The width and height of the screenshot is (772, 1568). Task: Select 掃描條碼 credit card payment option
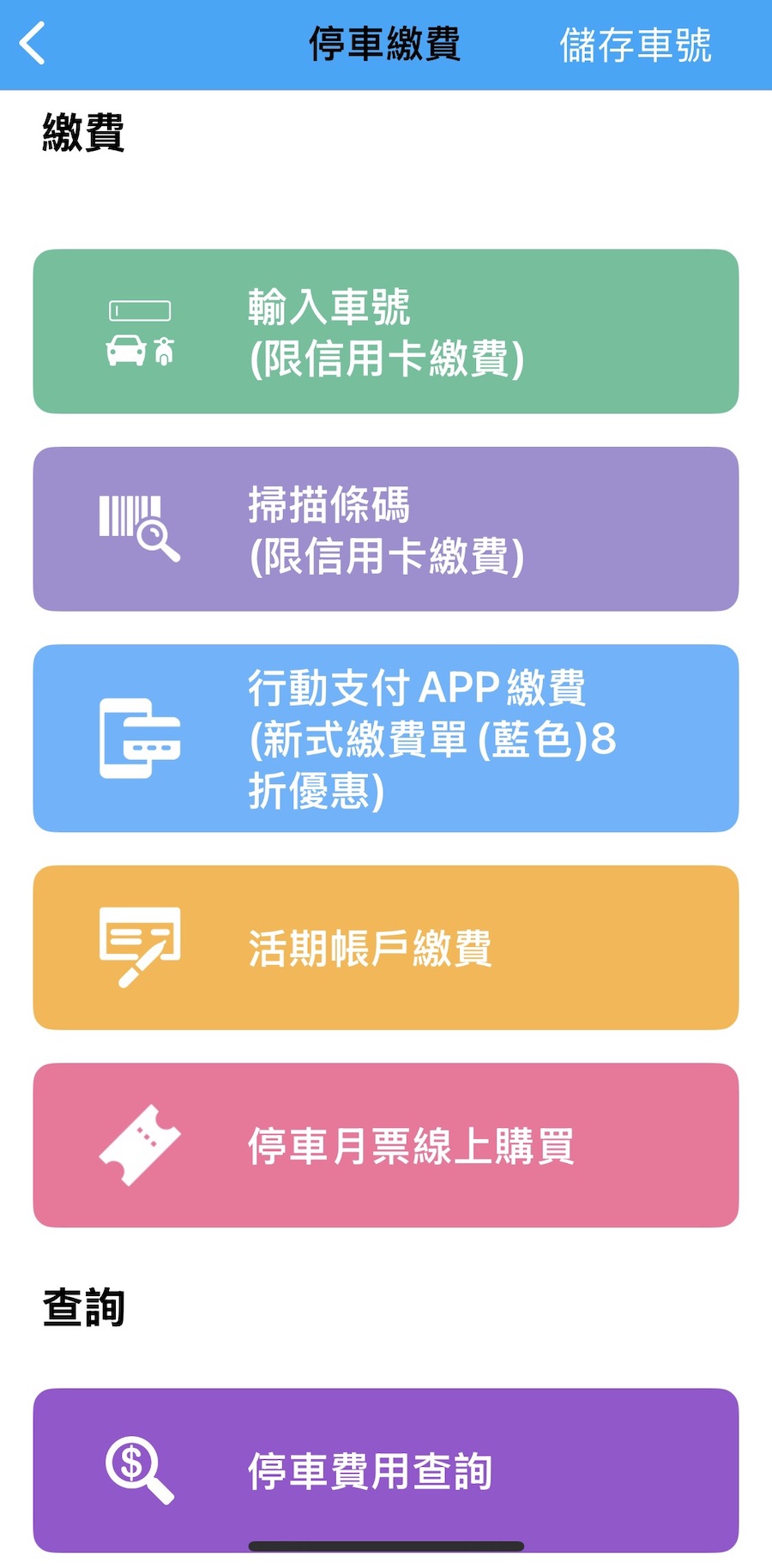click(386, 528)
